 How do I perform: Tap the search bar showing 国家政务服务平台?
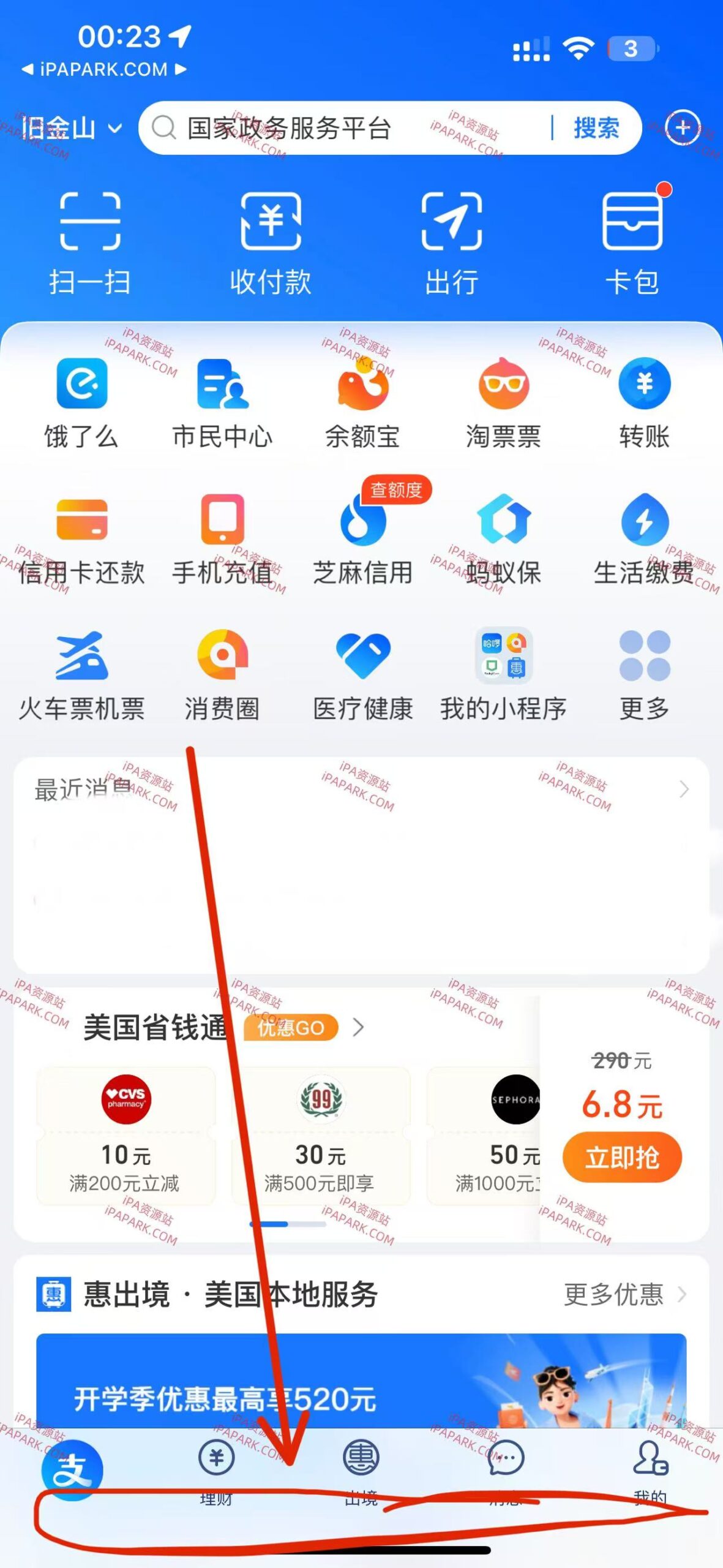pos(343,127)
